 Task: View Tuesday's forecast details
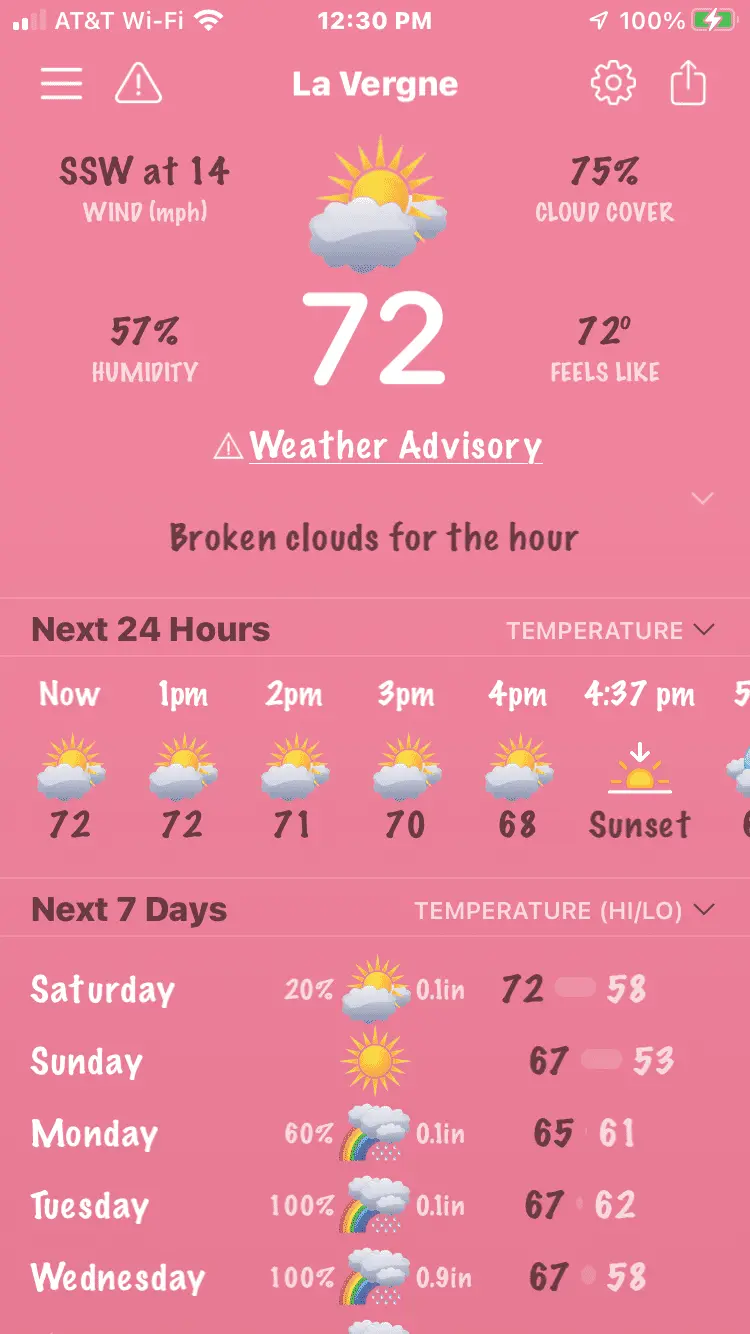pos(375,1205)
